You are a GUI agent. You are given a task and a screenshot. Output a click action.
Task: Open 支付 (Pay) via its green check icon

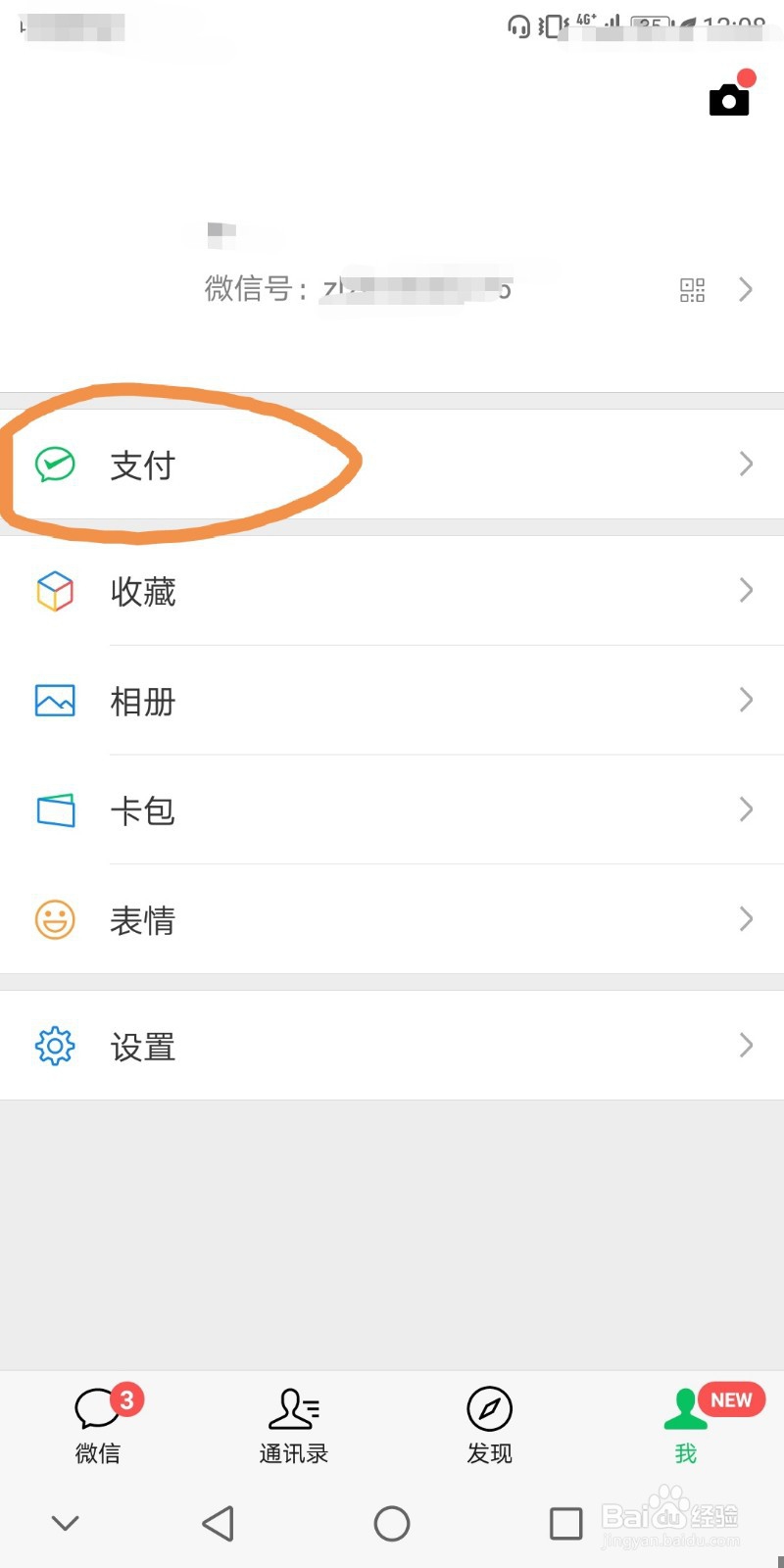[55, 465]
